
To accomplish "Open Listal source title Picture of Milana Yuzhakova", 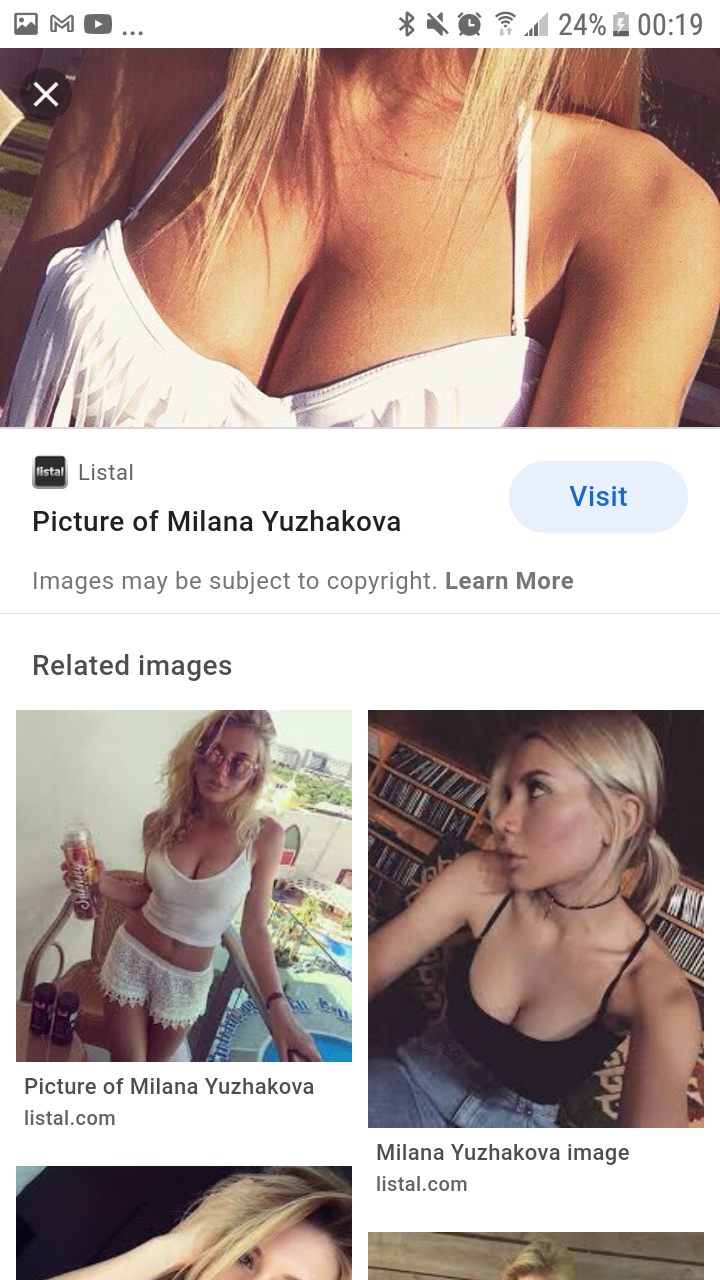I will coord(216,521).
